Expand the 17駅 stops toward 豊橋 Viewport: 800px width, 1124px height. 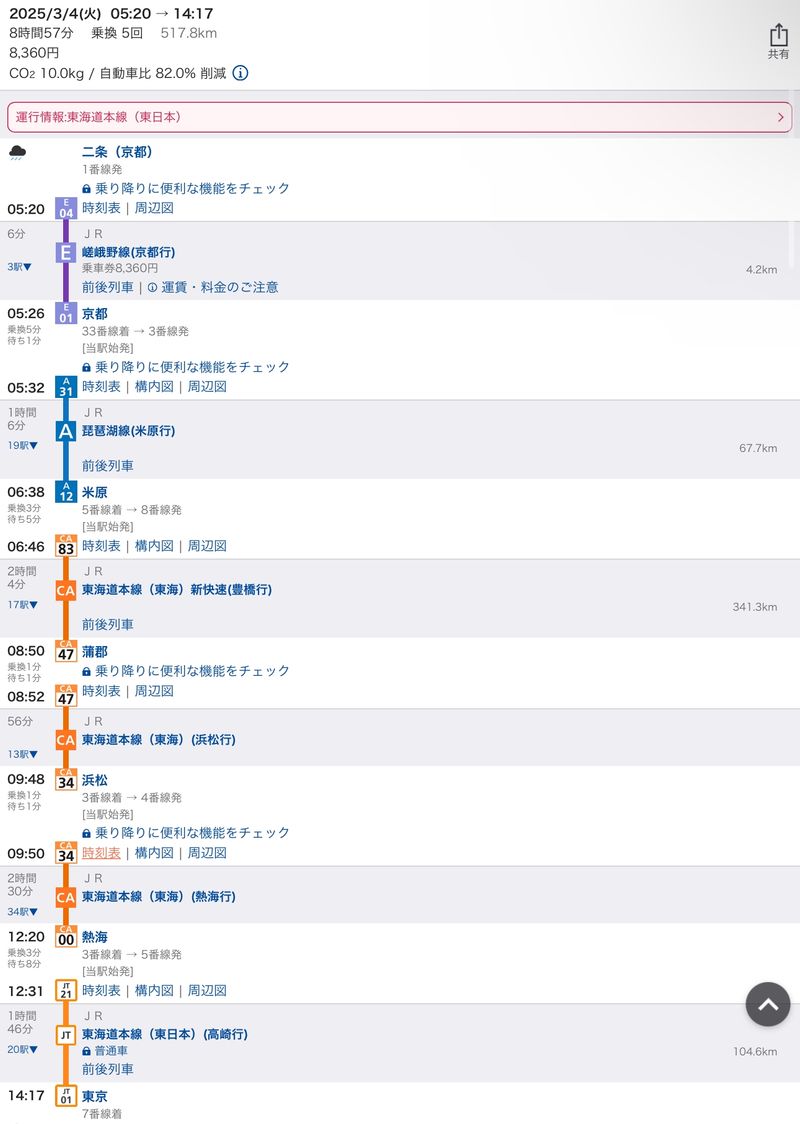coord(22,604)
